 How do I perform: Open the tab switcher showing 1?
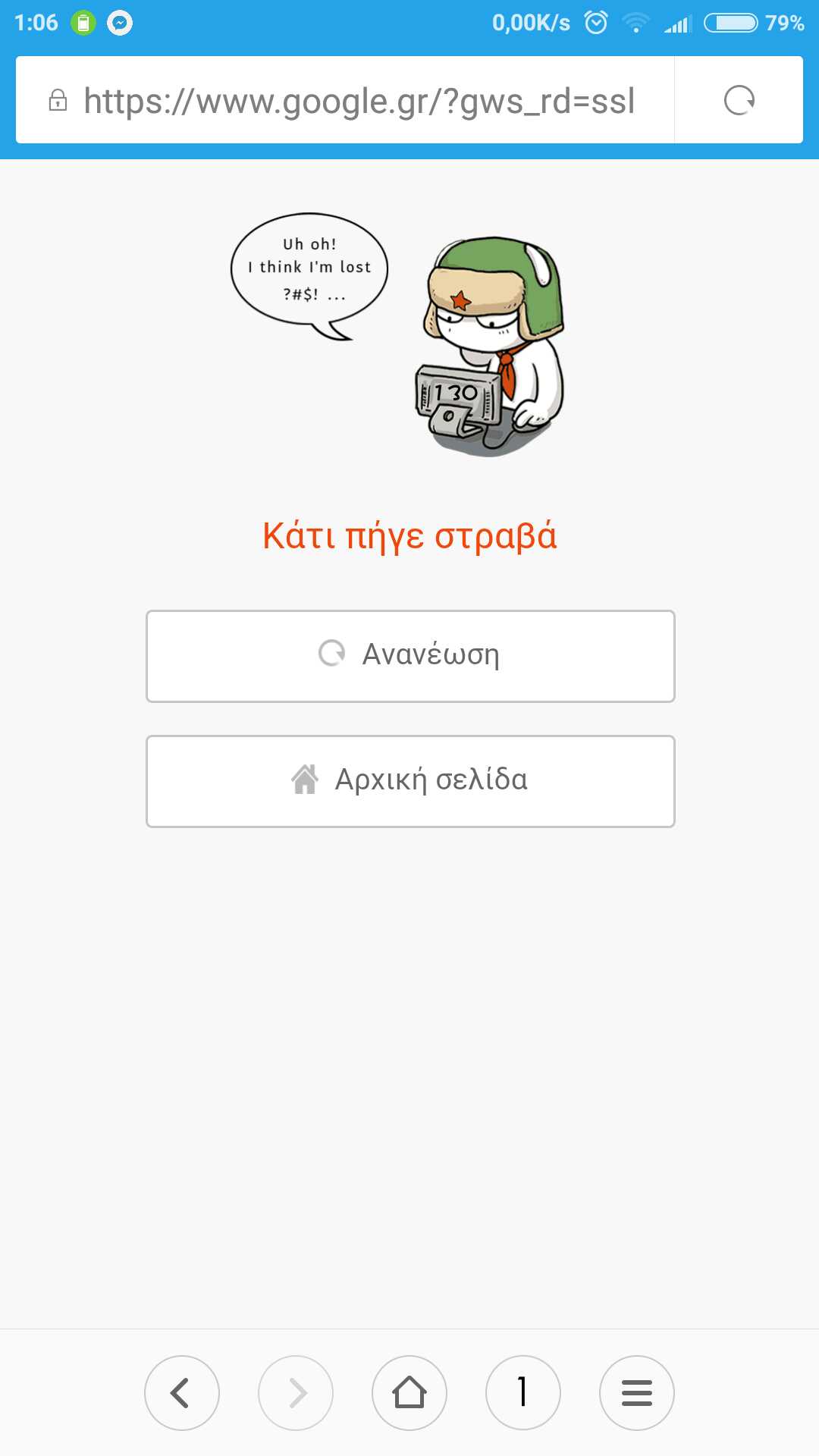pyautogui.click(x=523, y=1393)
